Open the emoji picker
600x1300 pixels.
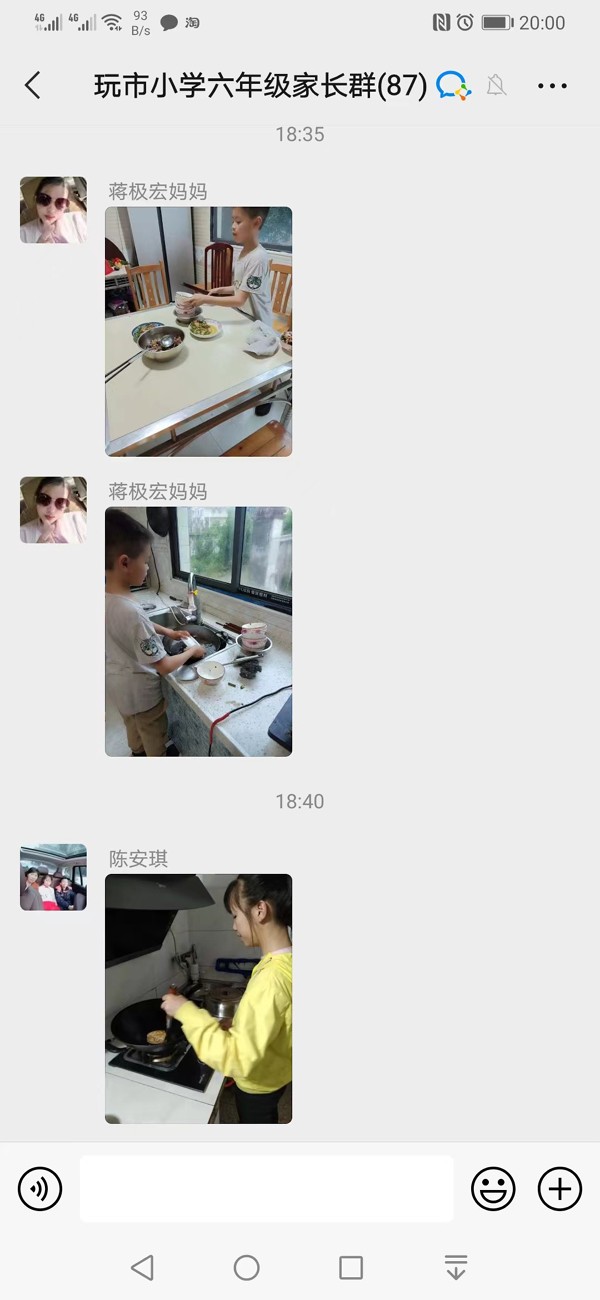click(493, 1189)
